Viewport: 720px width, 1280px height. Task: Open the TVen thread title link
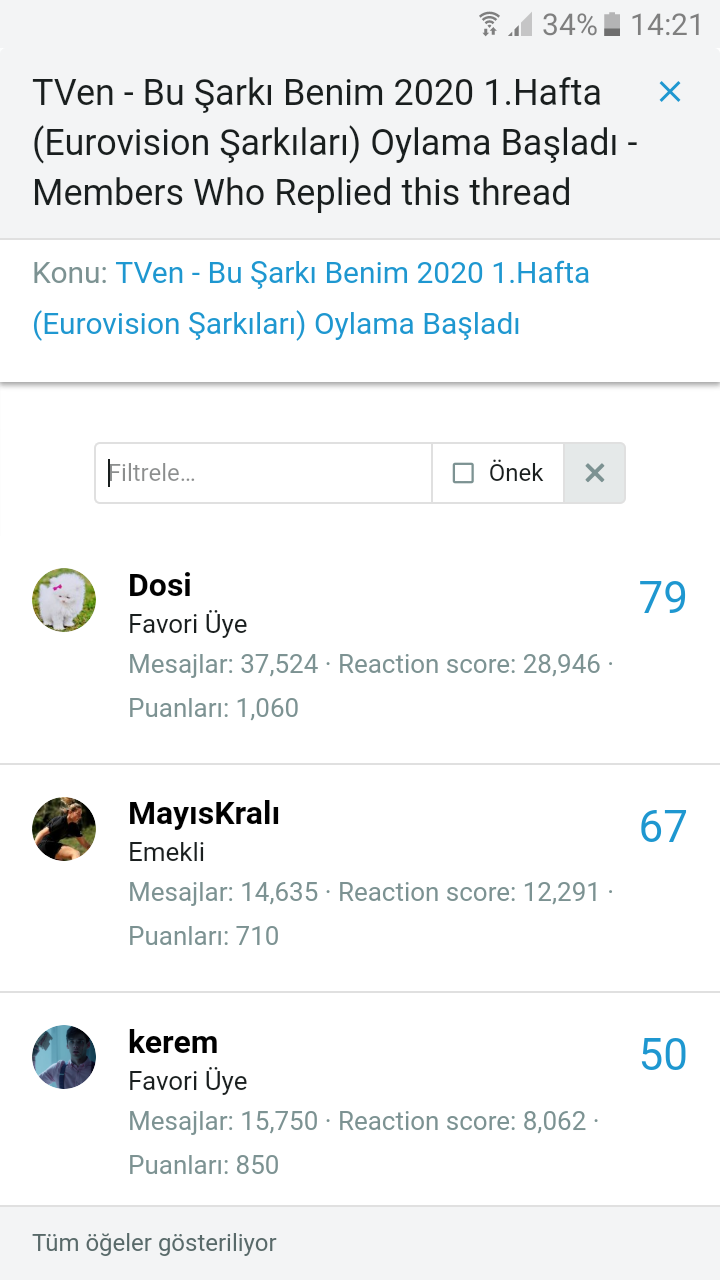[x=310, y=298]
